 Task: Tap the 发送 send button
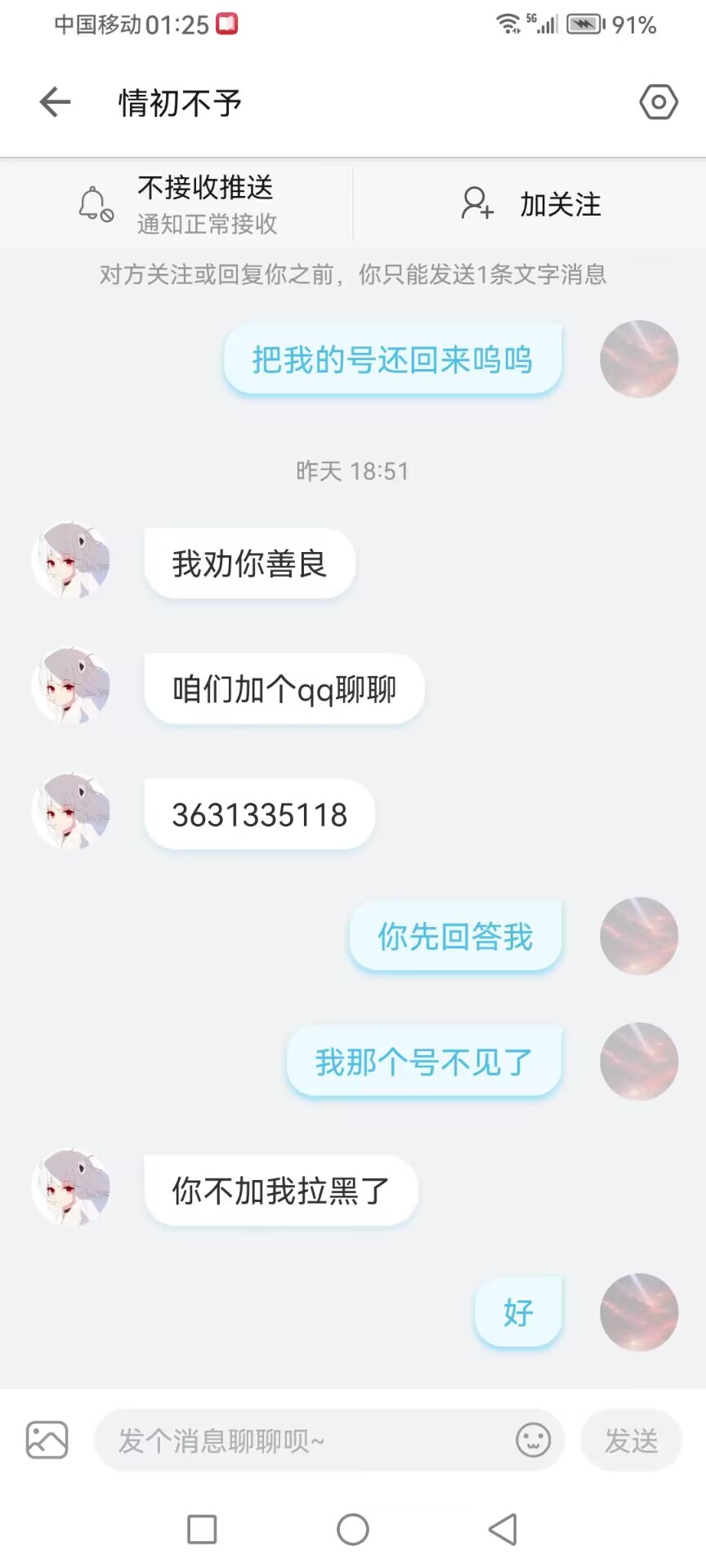click(x=631, y=1441)
